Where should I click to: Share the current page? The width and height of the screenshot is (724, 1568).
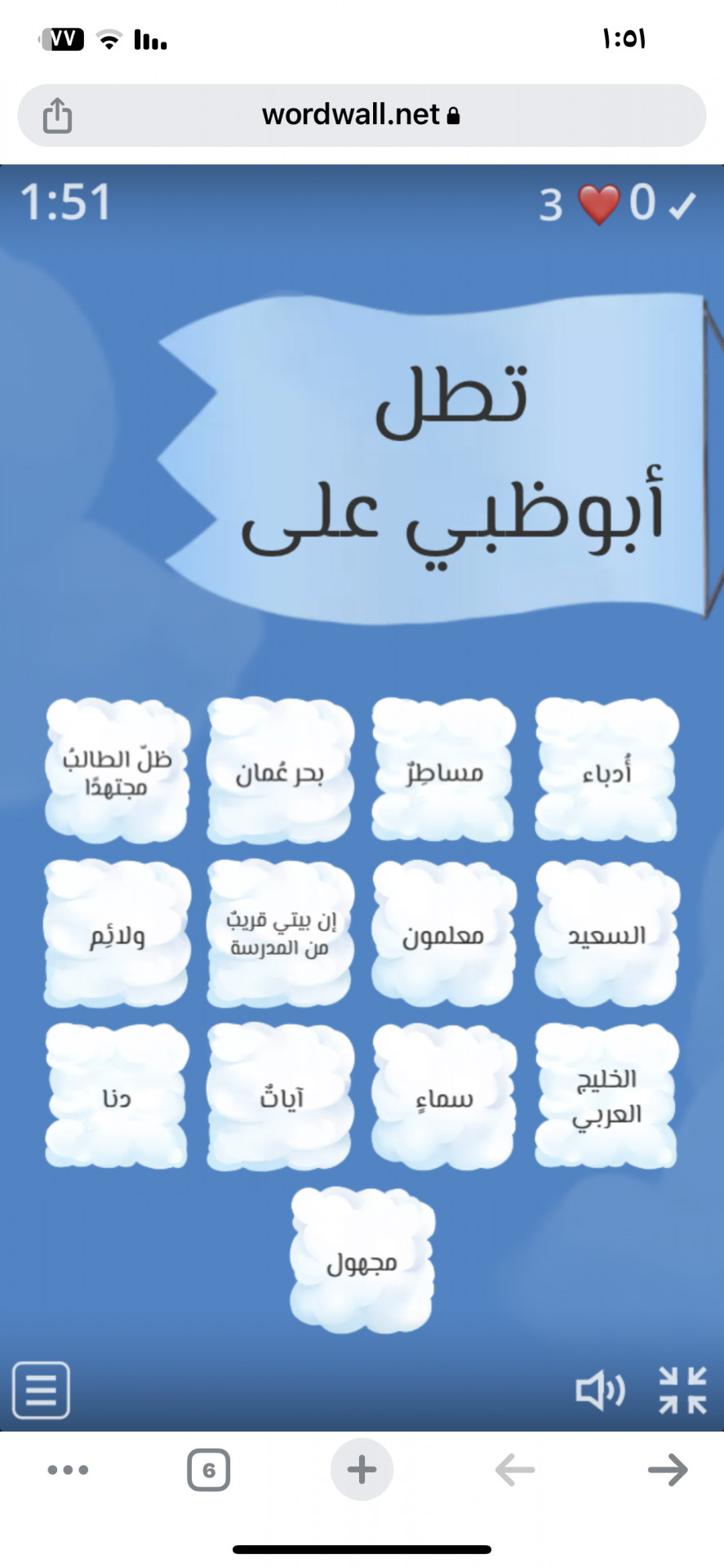tap(57, 115)
